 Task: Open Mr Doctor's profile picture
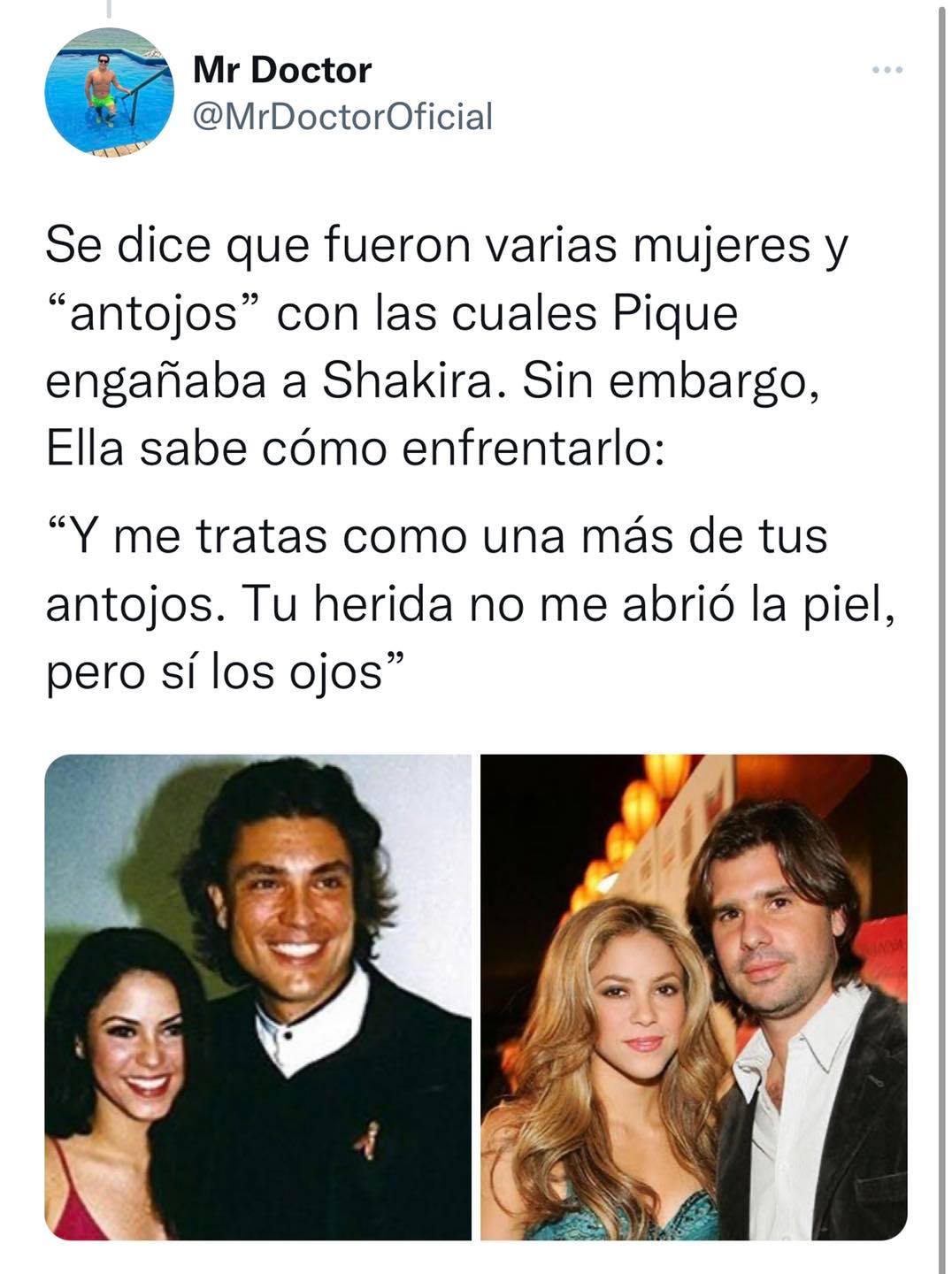(109, 93)
